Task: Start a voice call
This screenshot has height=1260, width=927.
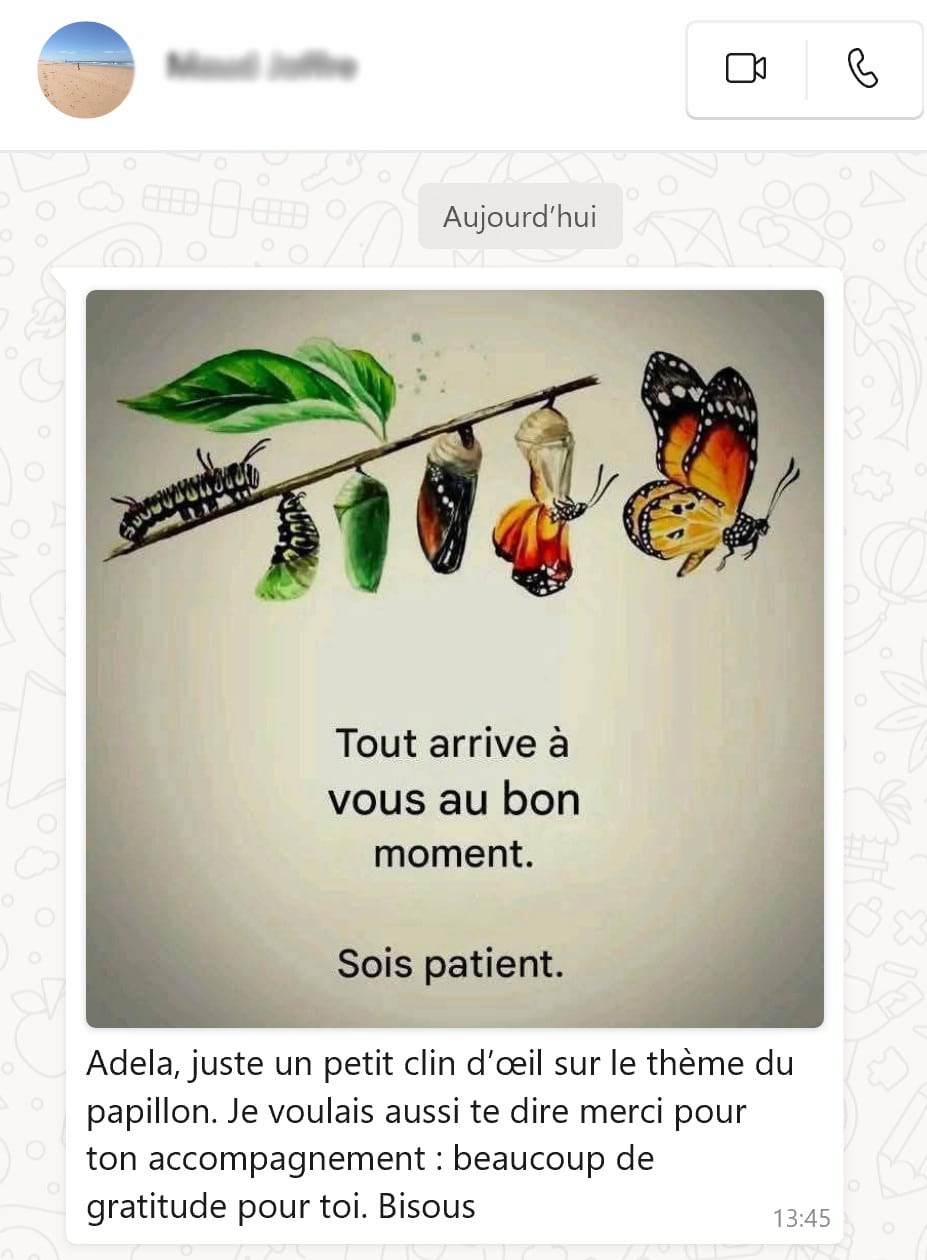Action: 862,69
